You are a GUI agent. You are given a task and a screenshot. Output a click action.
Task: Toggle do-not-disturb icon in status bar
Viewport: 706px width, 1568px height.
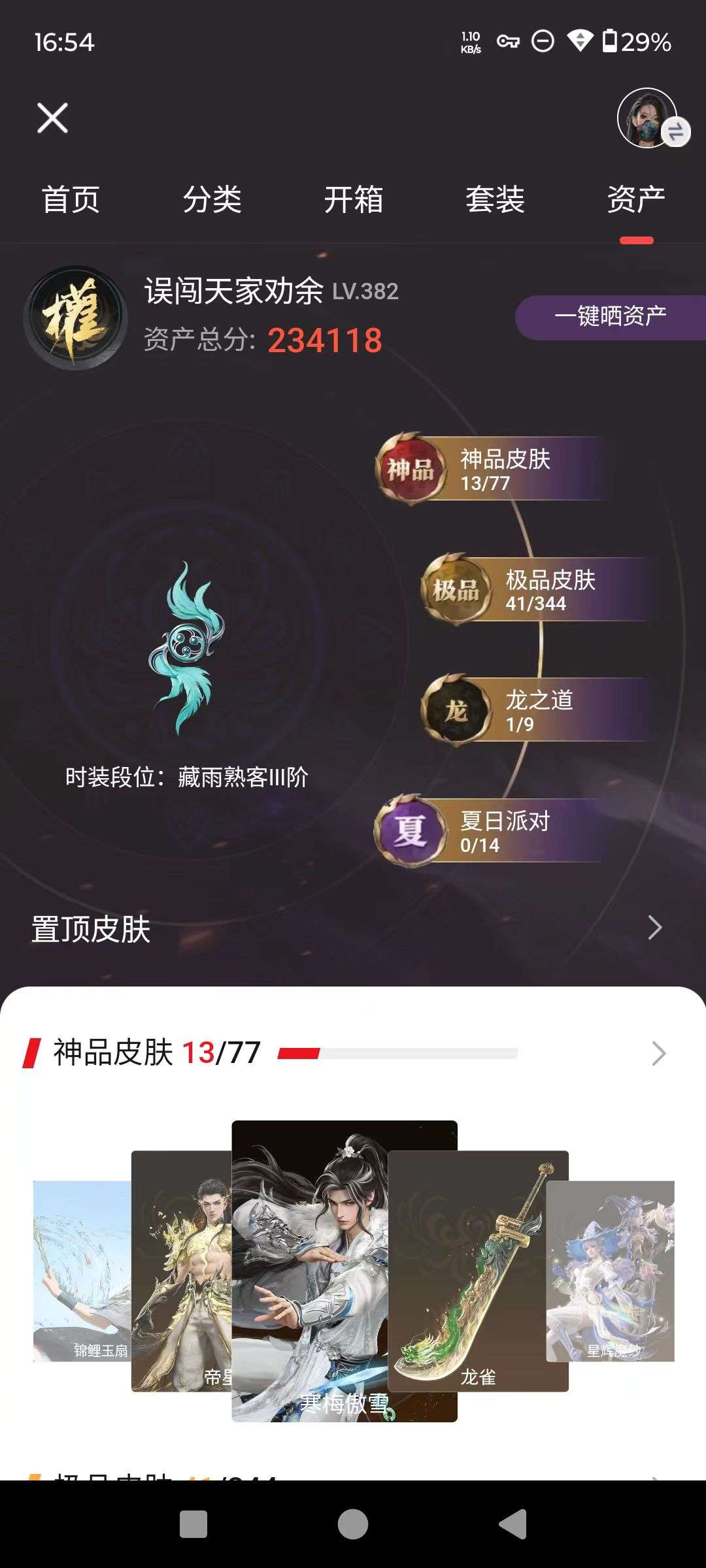(x=543, y=41)
